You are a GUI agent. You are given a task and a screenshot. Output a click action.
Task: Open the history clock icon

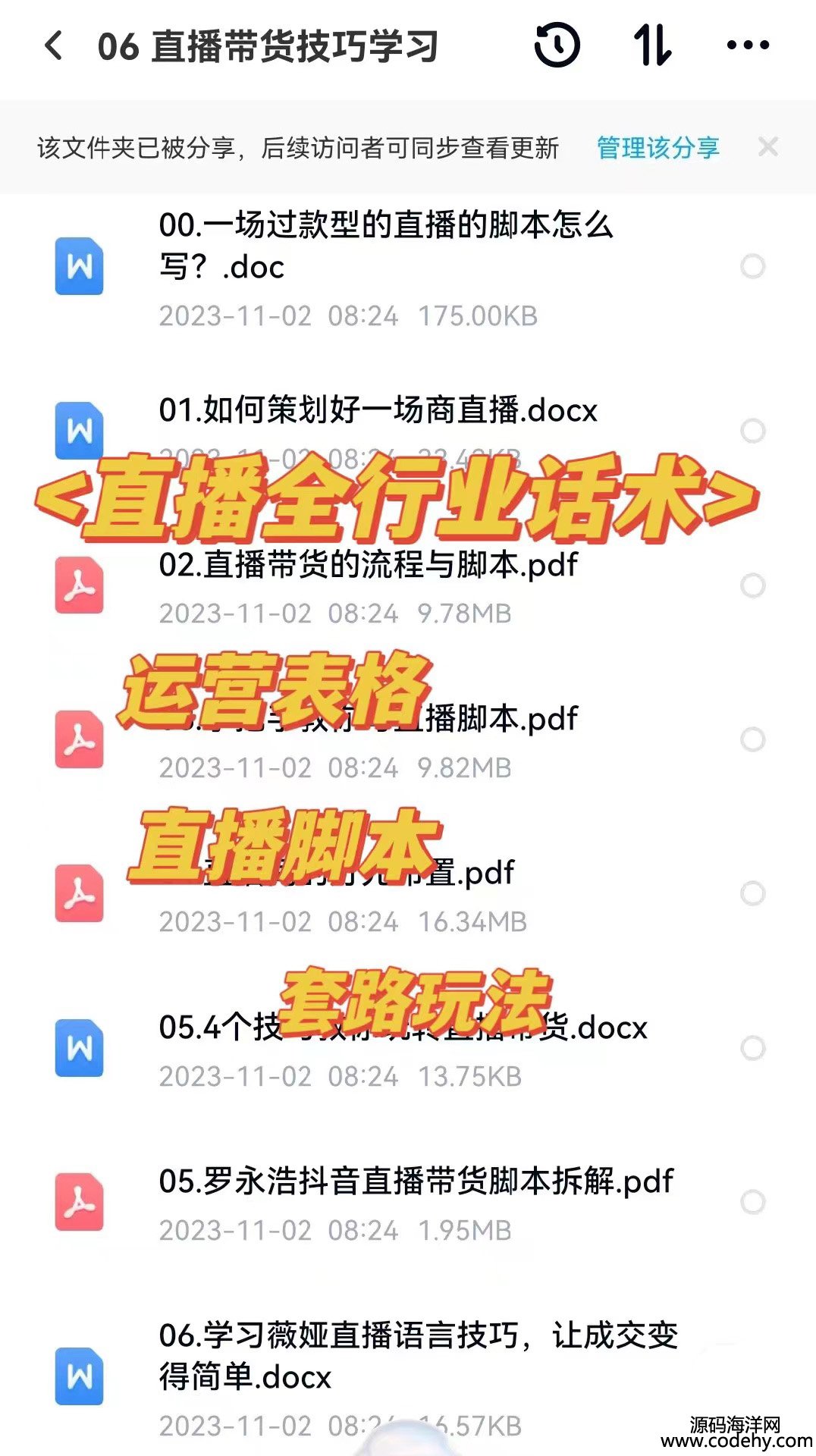(557, 46)
